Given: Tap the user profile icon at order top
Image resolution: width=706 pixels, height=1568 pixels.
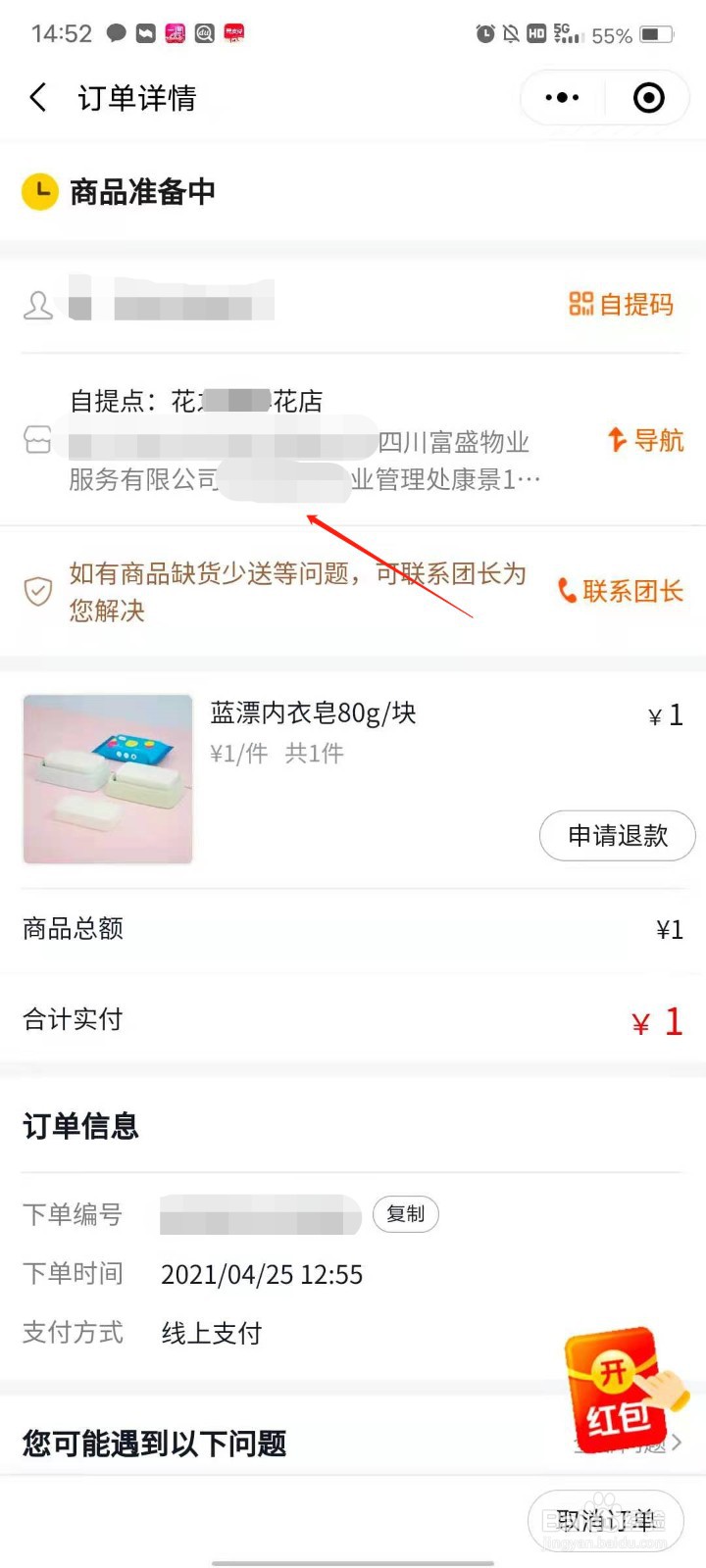Looking at the screenshot, I should coord(38,305).
